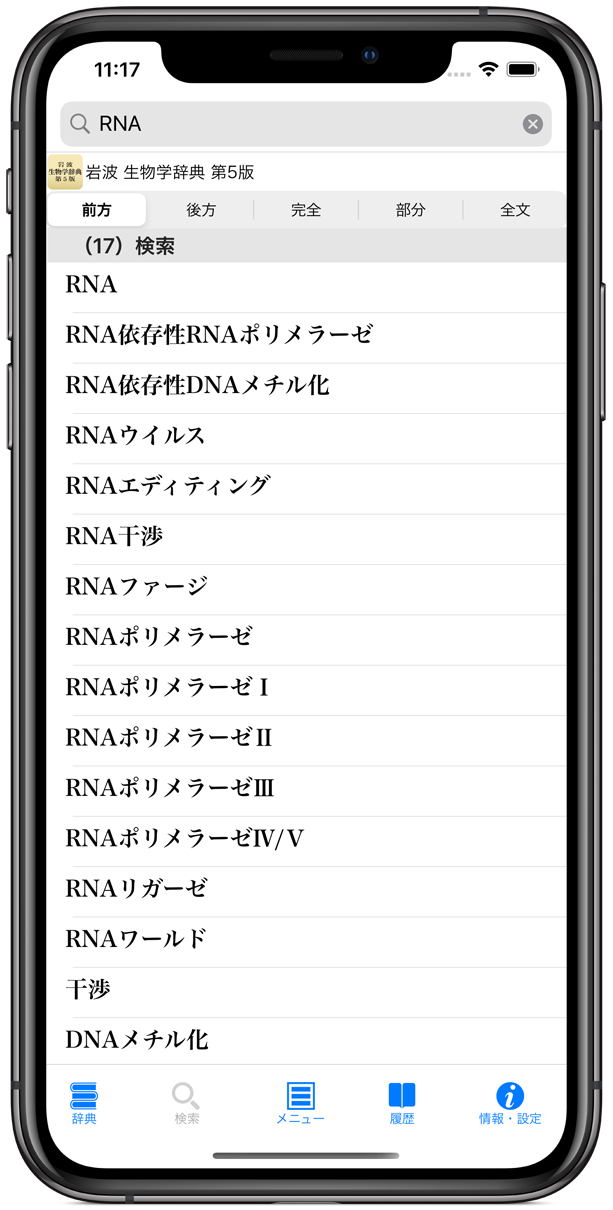Go to the 辞典 tab
The width and height of the screenshot is (613, 1210).
coord(84,1103)
